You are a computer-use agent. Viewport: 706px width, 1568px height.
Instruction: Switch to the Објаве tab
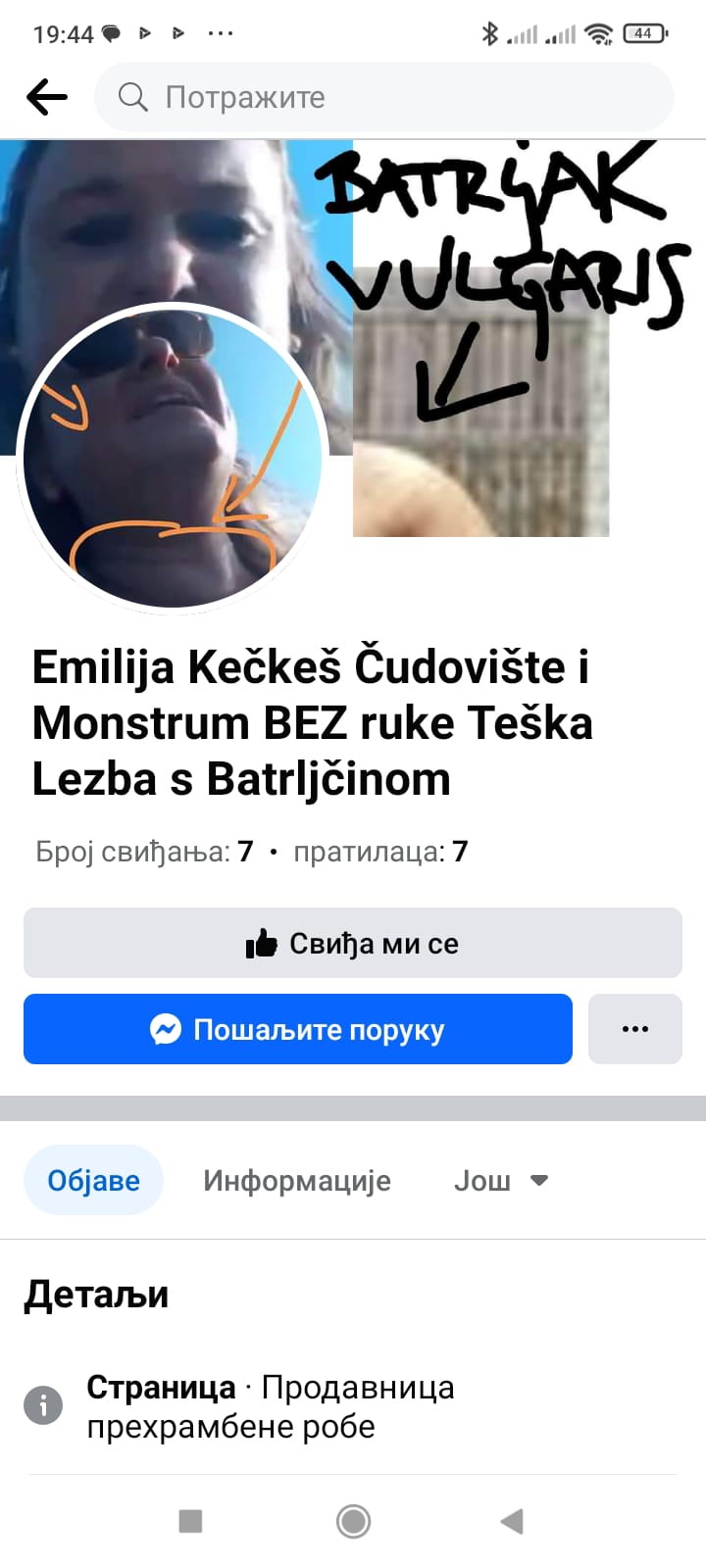[x=93, y=1180]
